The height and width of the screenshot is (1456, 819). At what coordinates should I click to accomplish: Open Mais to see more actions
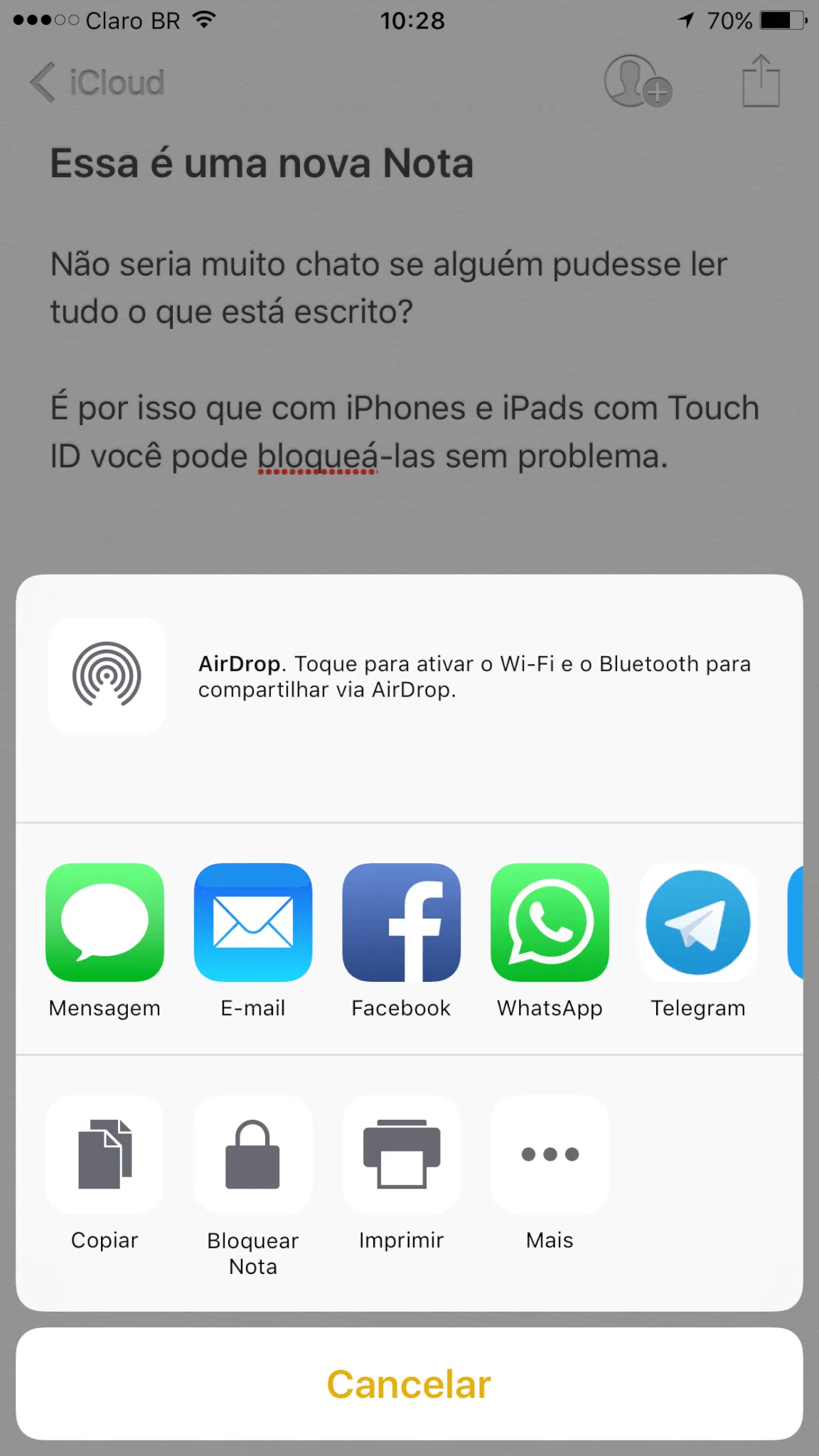point(550,1155)
